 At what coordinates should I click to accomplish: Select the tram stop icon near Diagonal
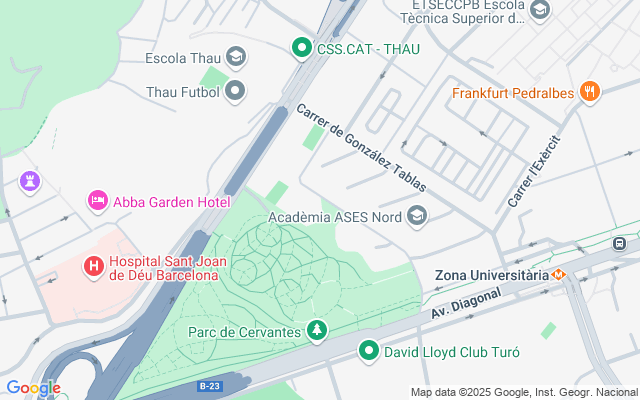pyautogui.click(x=621, y=243)
